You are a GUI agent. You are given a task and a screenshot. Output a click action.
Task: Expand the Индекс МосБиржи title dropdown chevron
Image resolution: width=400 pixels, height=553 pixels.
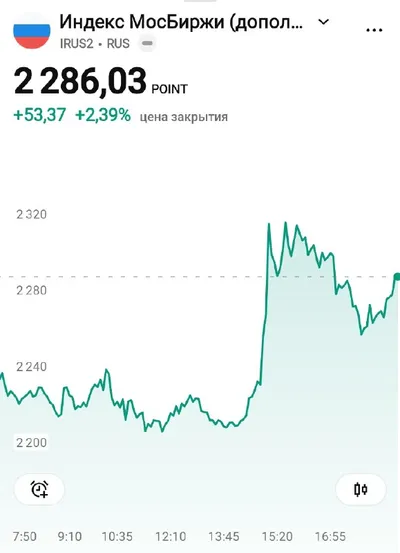[323, 22]
